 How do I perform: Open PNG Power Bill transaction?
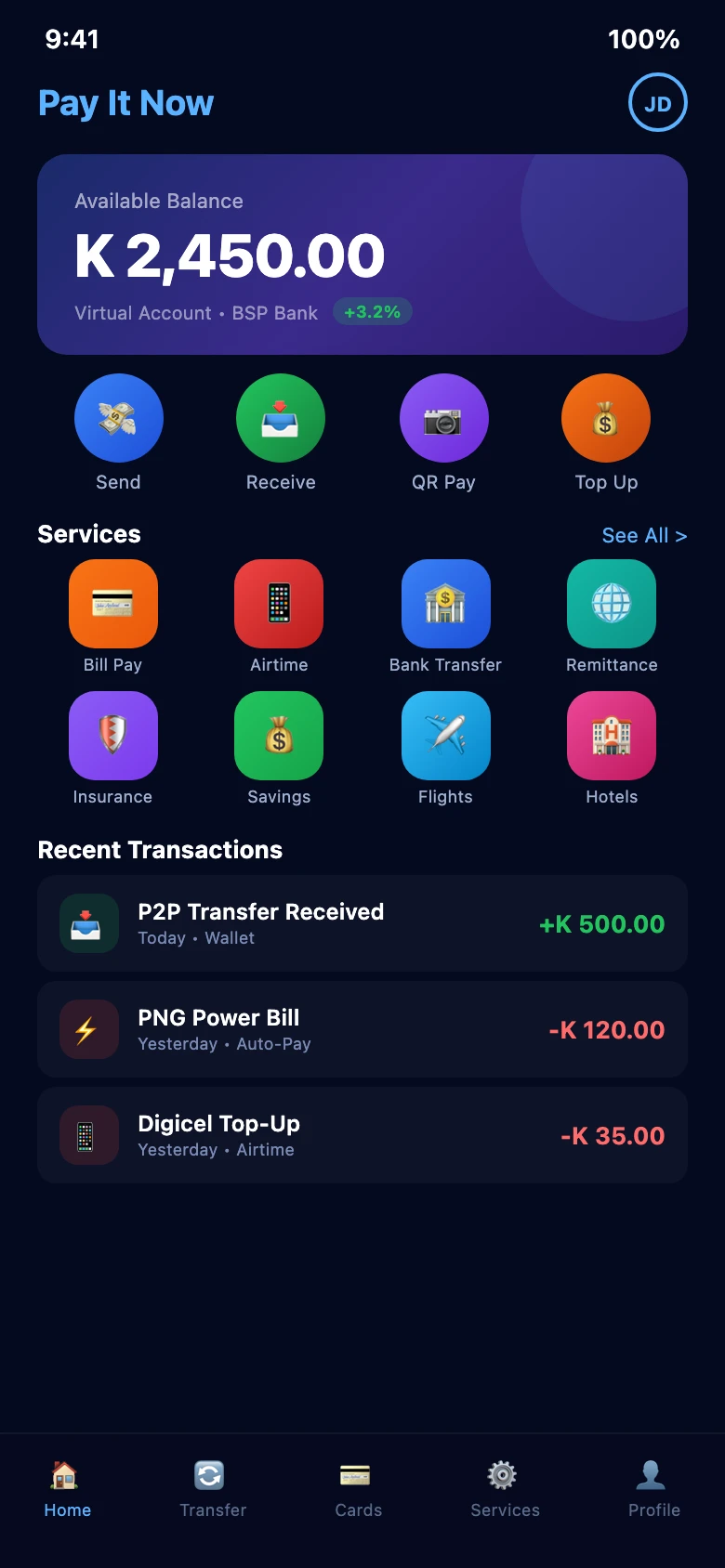click(362, 1030)
